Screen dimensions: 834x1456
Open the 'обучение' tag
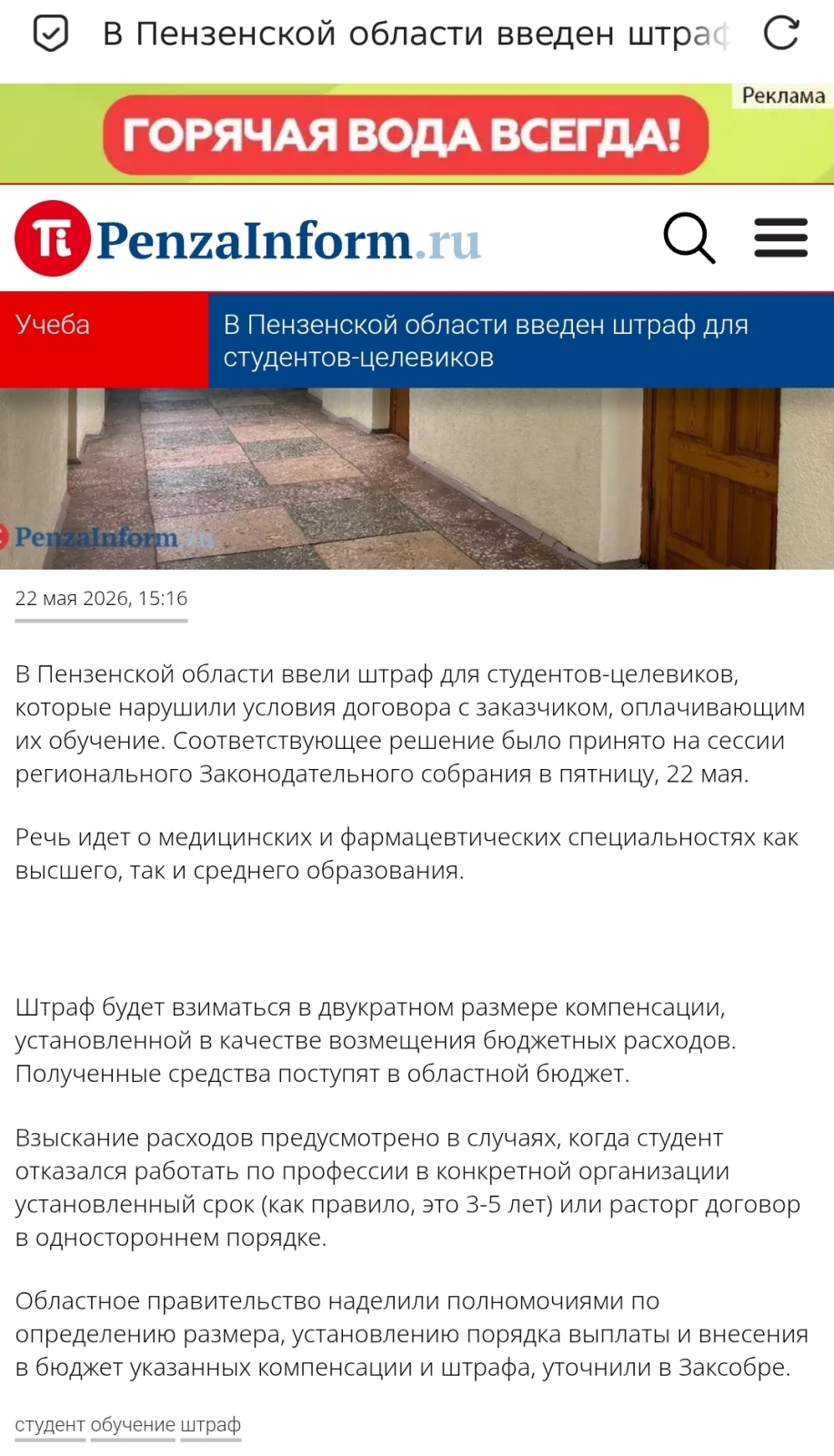(133, 1424)
